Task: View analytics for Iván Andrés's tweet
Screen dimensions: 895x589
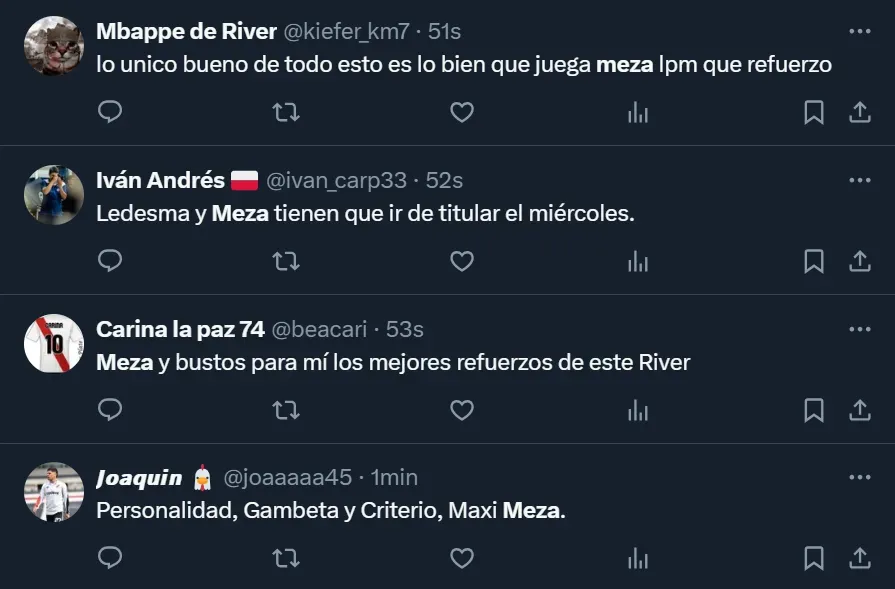Action: (x=637, y=262)
